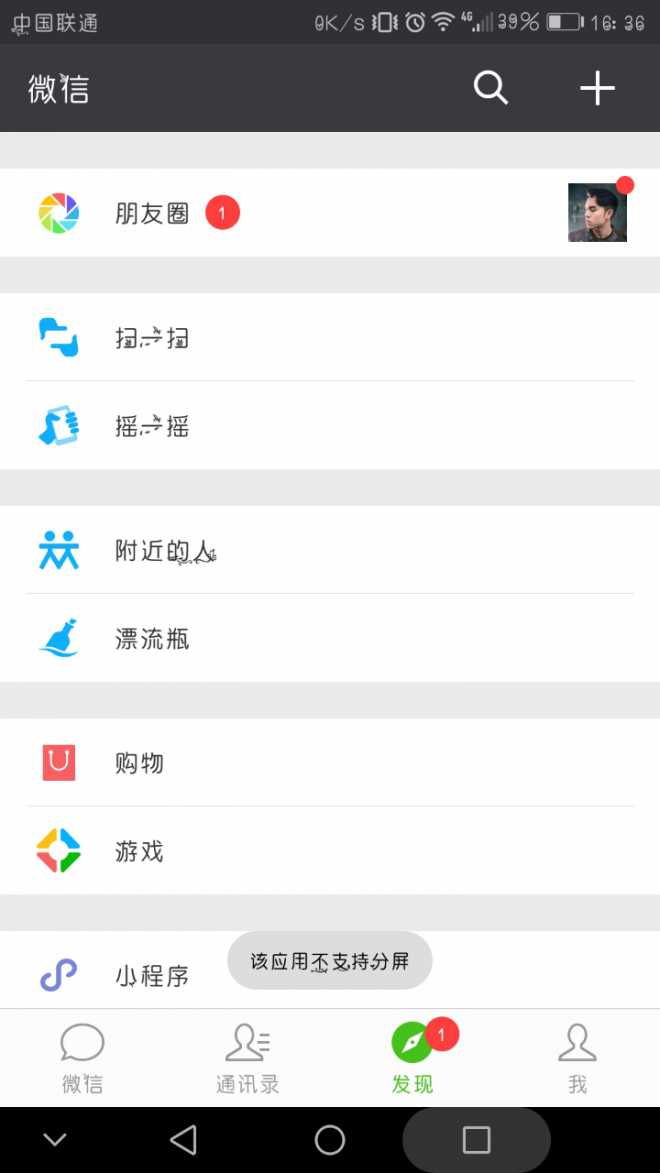Tap the system back button
Screen dimensions: 660x1173
(x=183, y=1140)
